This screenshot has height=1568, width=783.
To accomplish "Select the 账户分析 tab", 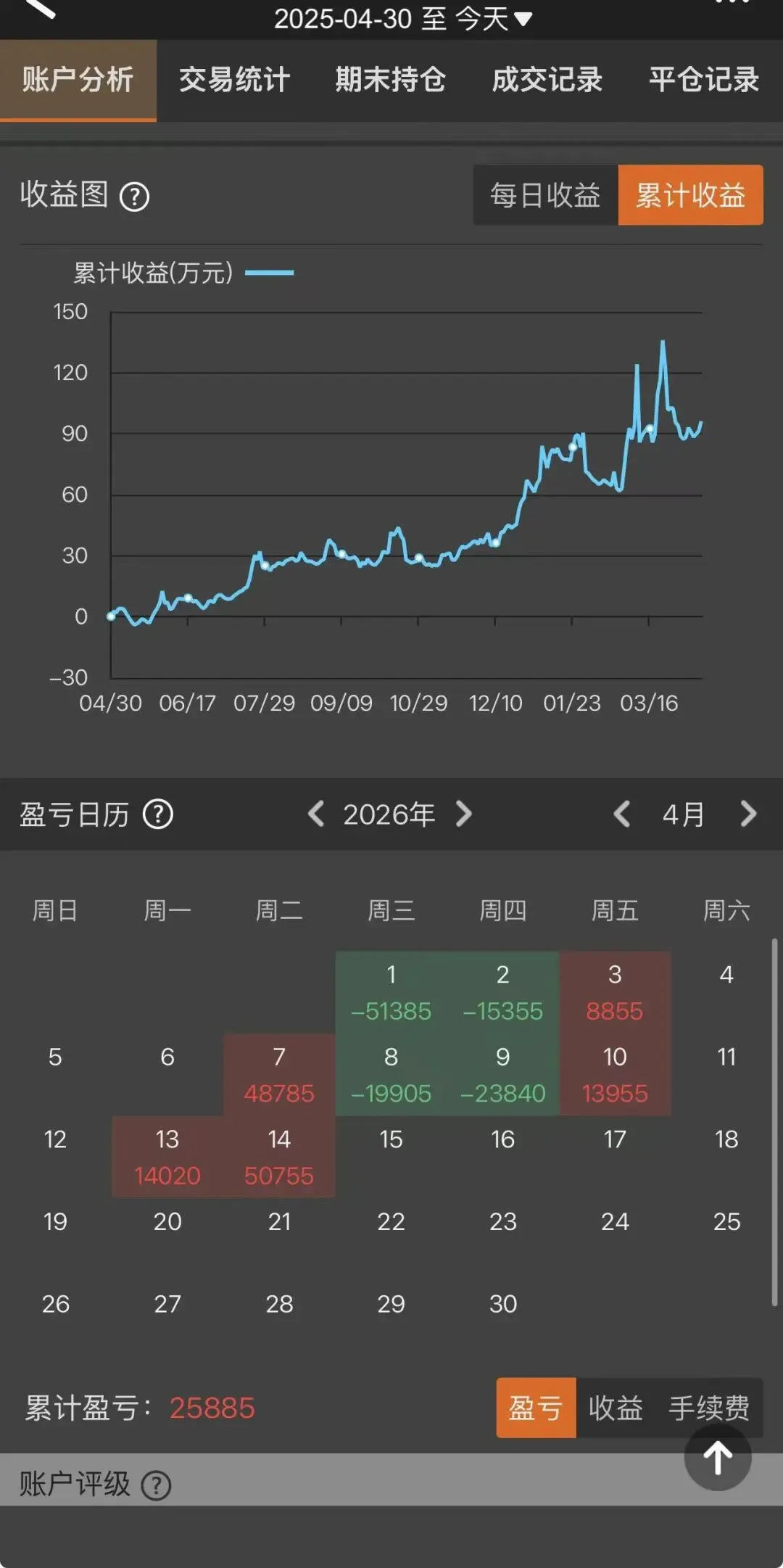I will [x=78, y=80].
